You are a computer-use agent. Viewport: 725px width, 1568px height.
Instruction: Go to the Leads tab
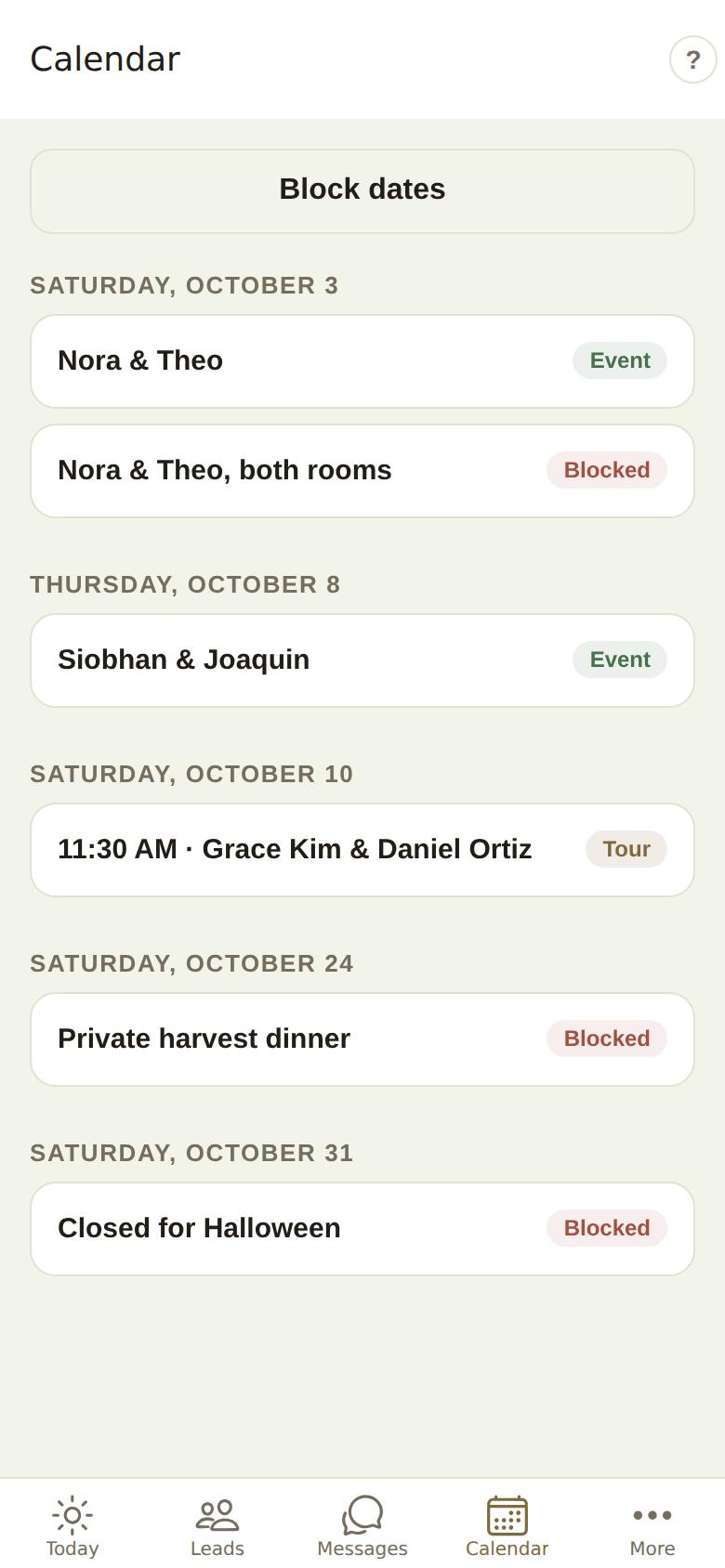(217, 1526)
